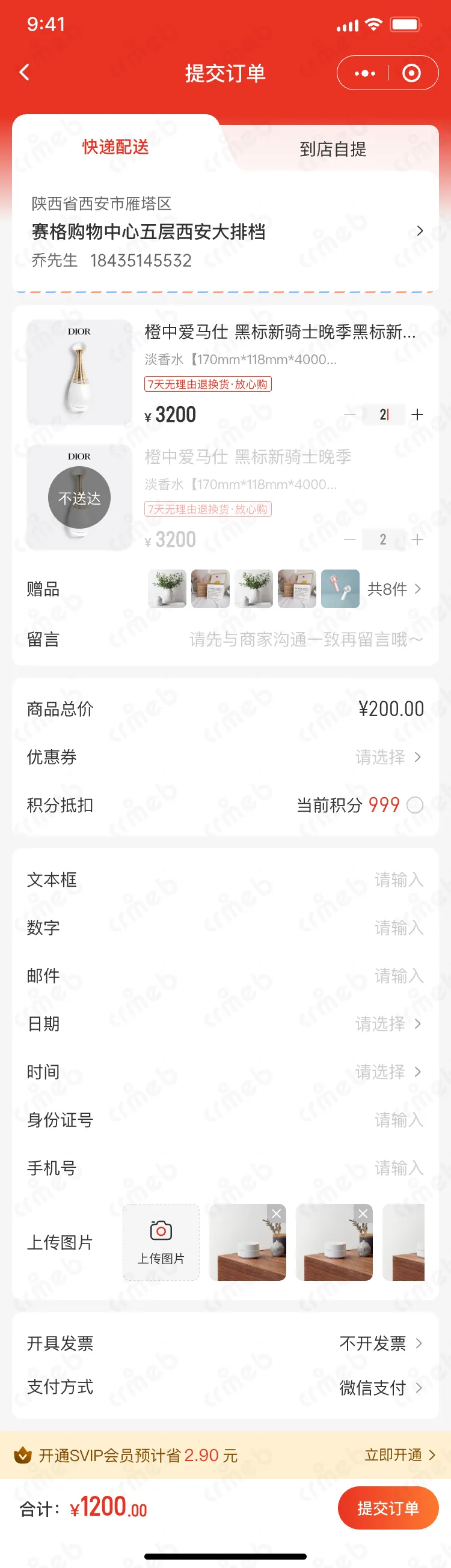This screenshot has height=1568, width=451.
Task: Open the delivery address 赛格购物中心 row
Action: pyautogui.click(x=226, y=231)
